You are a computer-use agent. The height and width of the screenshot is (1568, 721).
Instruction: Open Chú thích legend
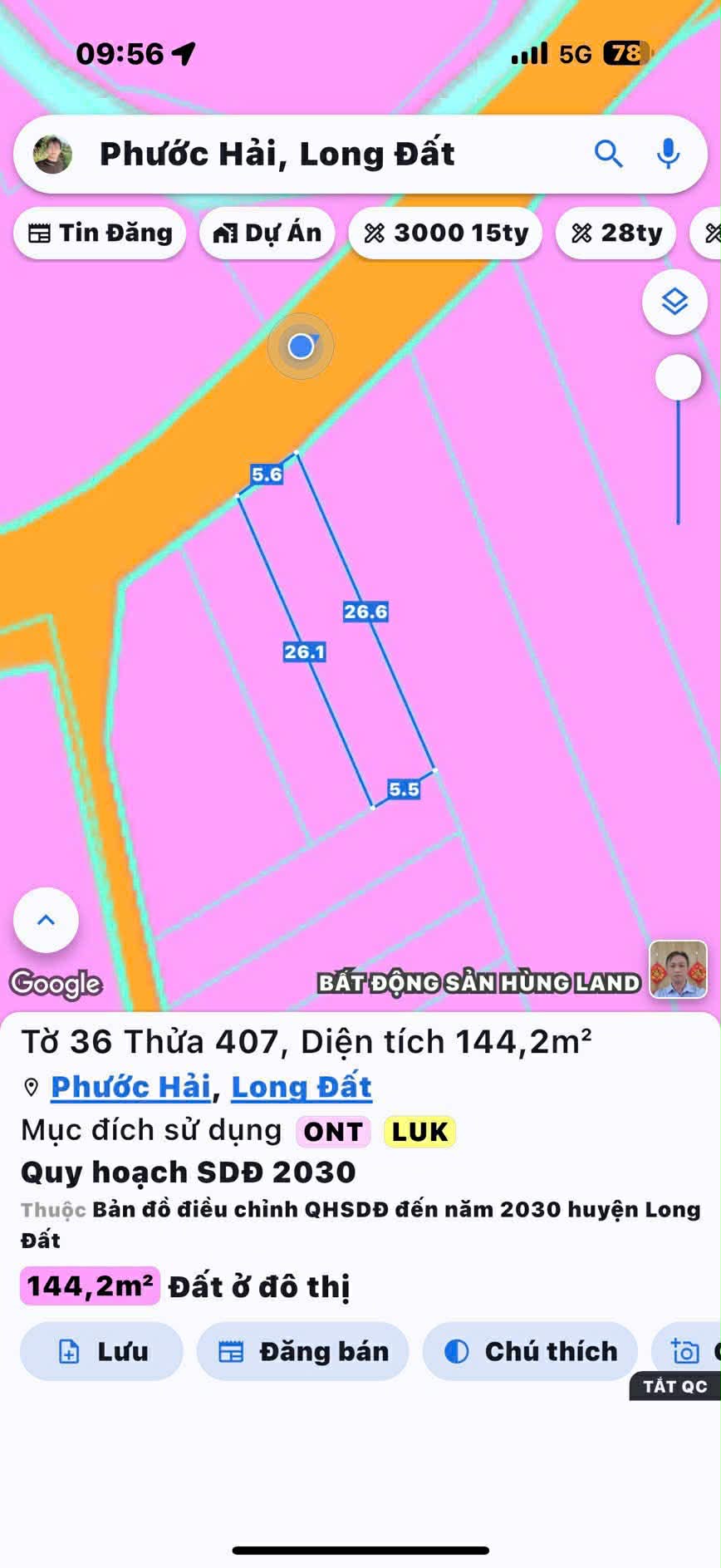(530, 1351)
